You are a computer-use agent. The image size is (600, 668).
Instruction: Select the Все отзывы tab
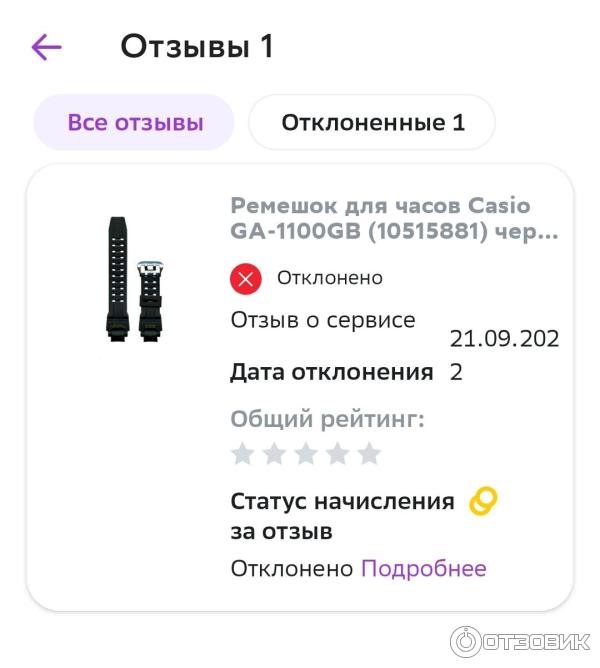pos(135,123)
